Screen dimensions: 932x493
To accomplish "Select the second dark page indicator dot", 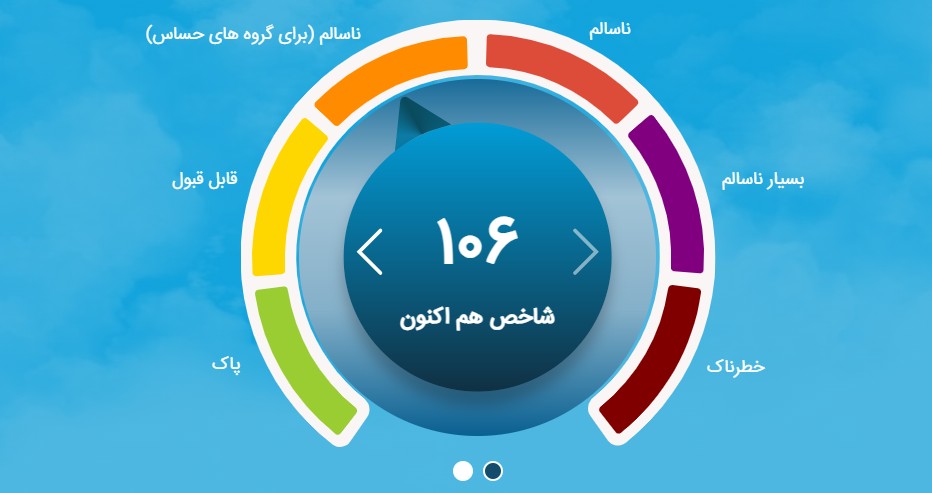I will tap(492, 470).
